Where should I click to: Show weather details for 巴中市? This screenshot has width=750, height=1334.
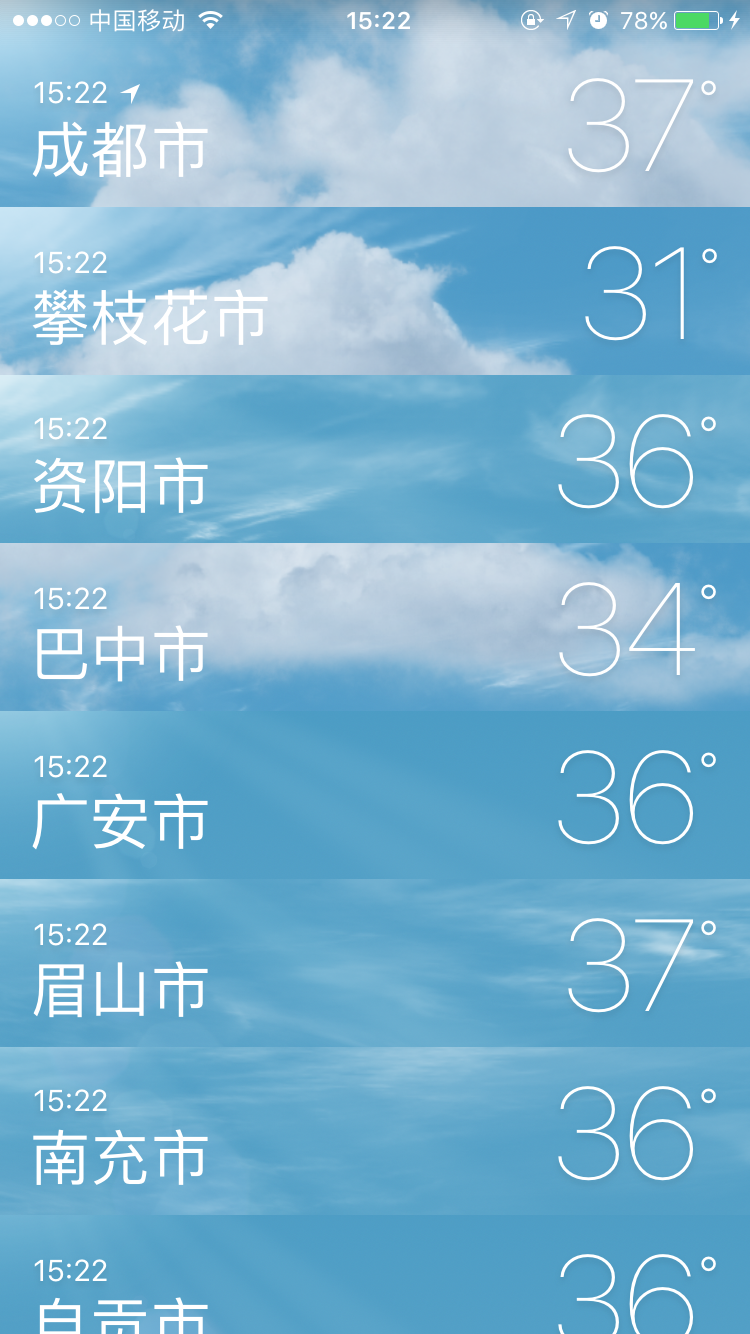click(x=375, y=628)
